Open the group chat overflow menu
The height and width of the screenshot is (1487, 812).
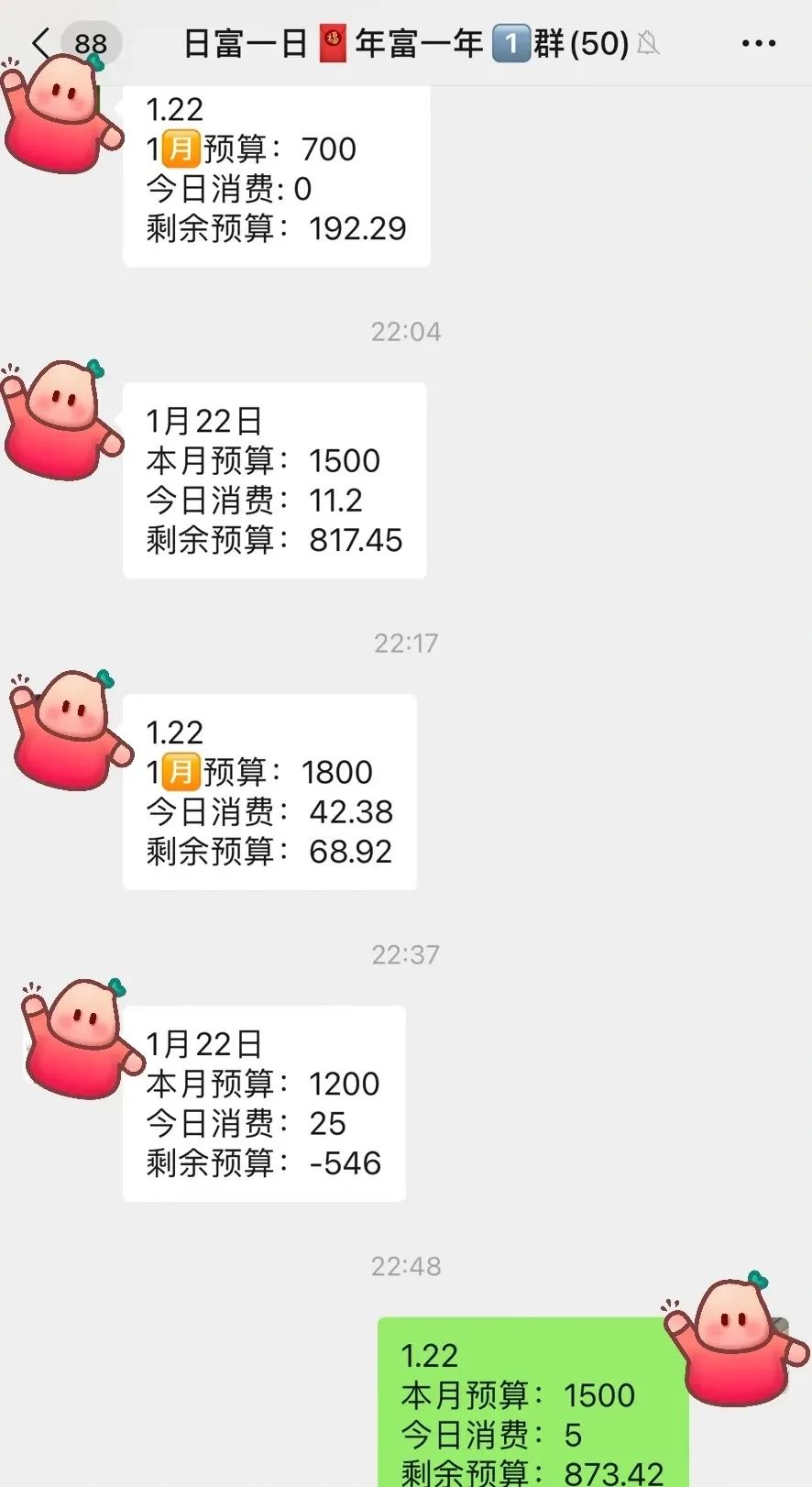[x=758, y=43]
